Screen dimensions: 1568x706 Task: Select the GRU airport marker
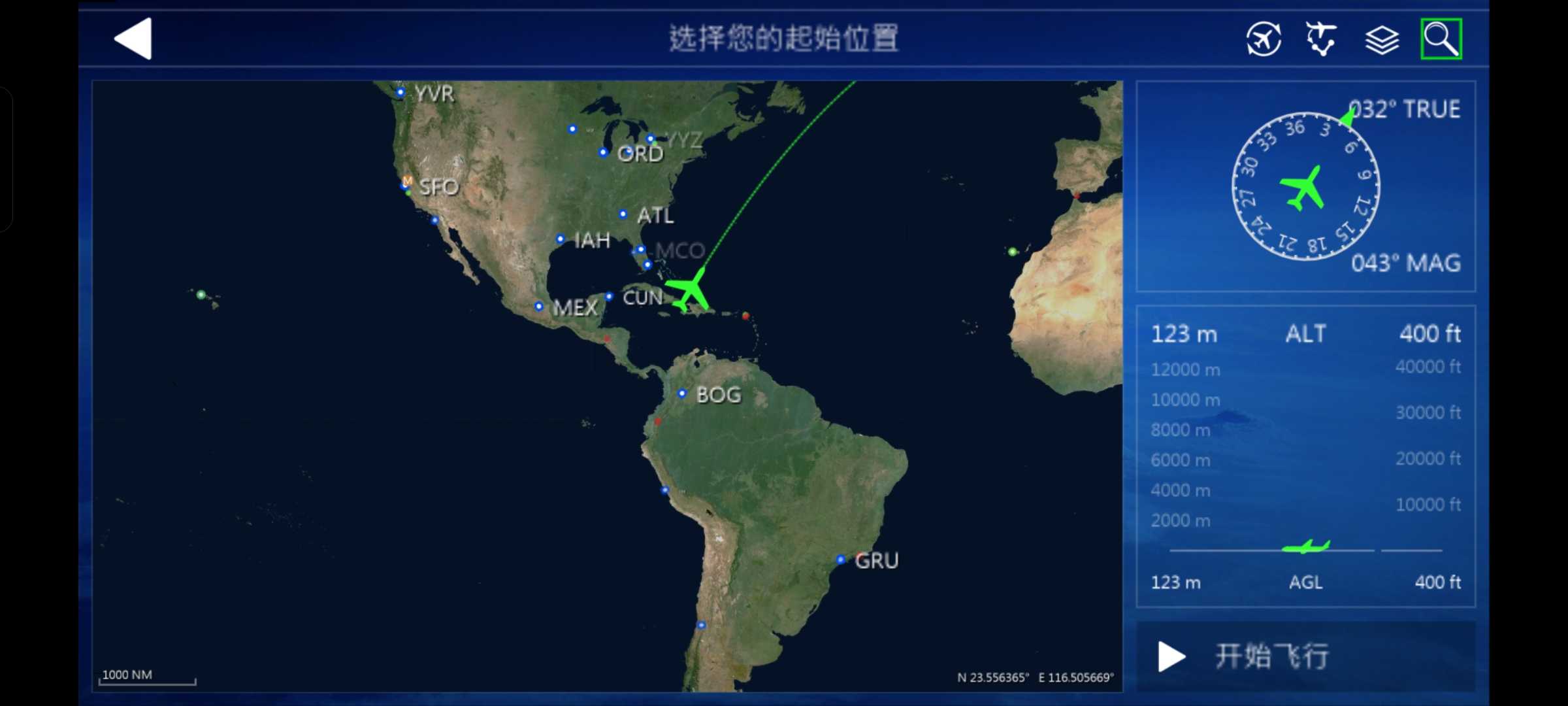point(841,560)
